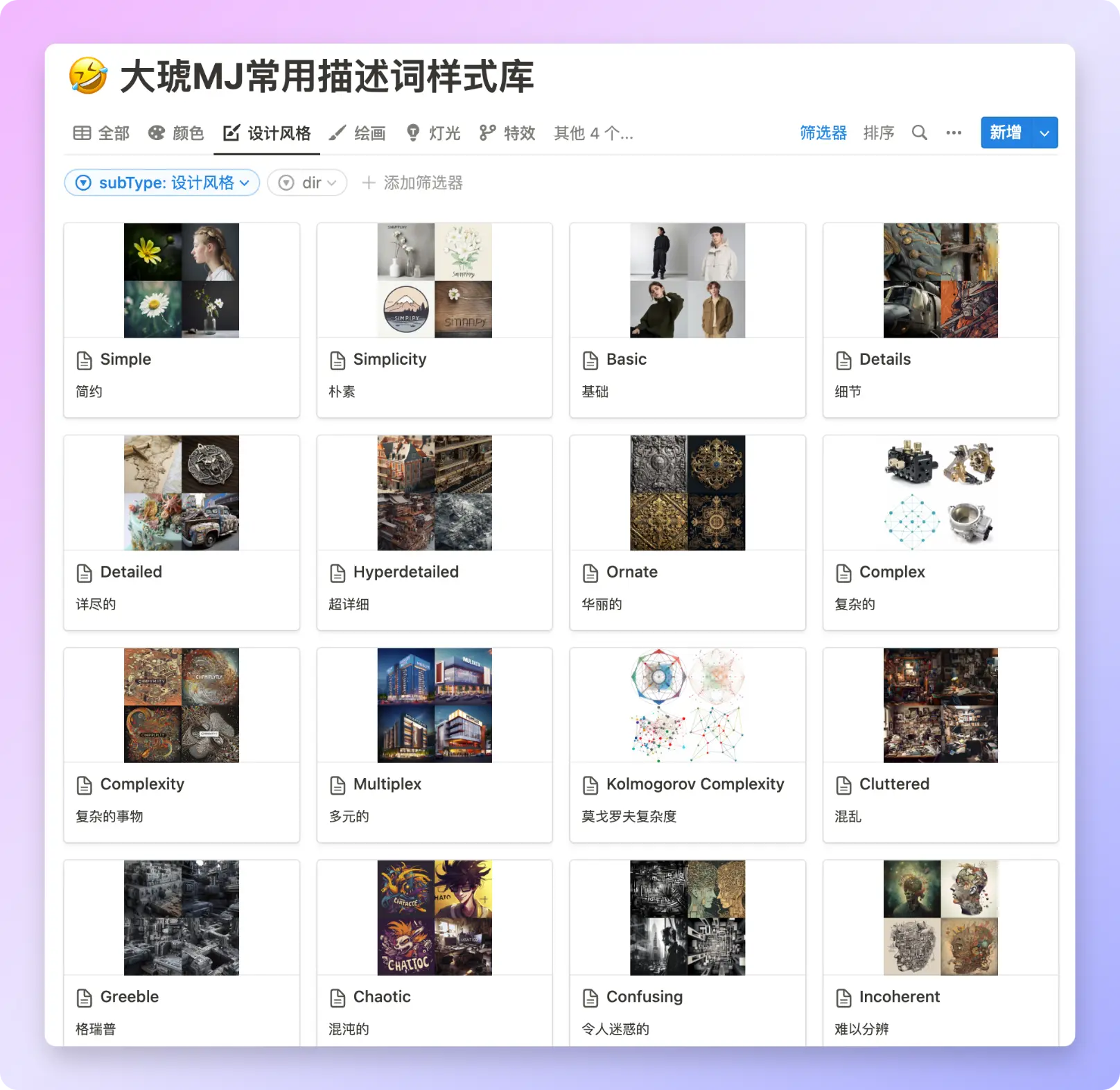This screenshot has height=1090, width=1120.
Task: Tap 新增 to add an entry
Action: point(1006,132)
